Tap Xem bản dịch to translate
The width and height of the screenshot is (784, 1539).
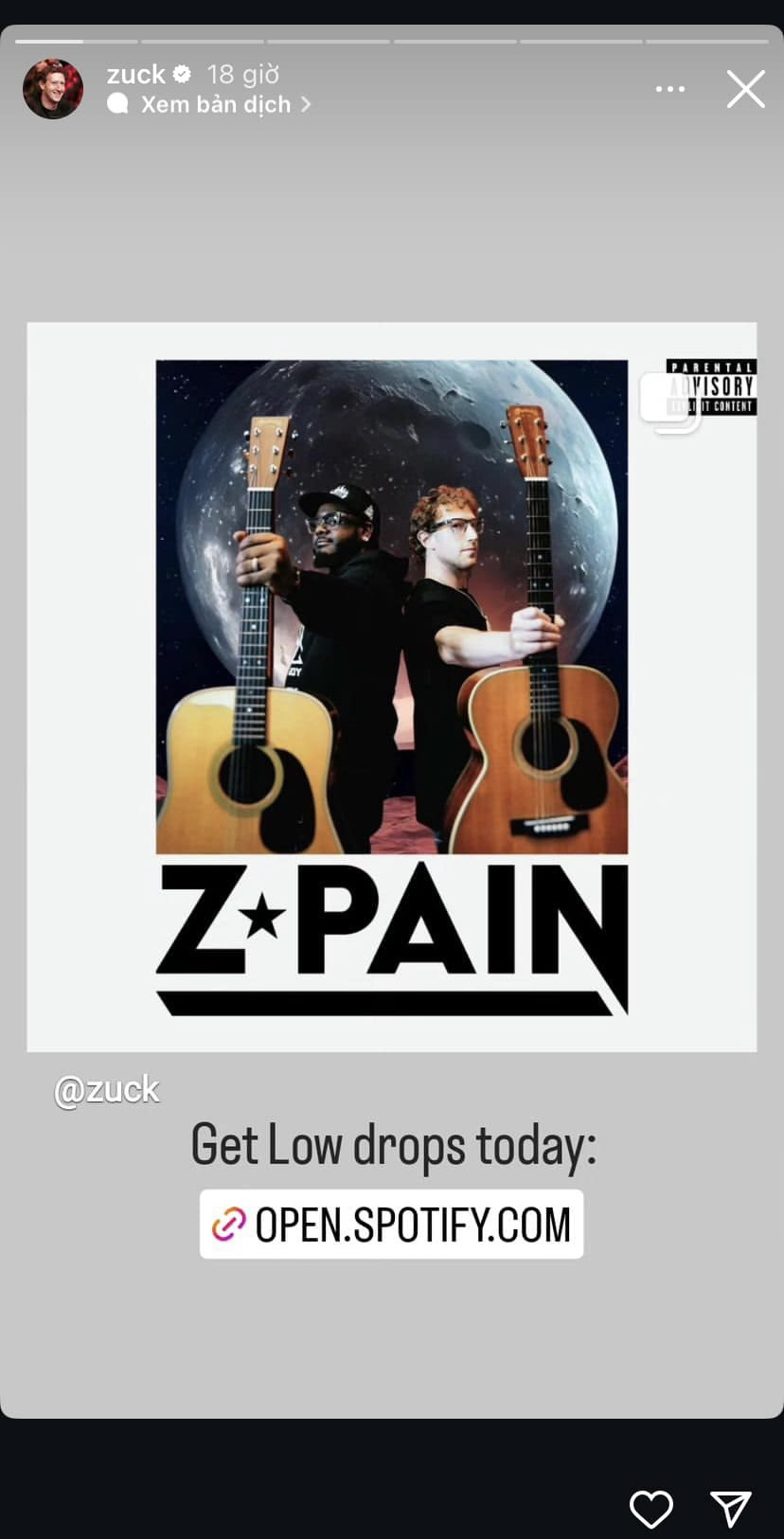(x=216, y=104)
